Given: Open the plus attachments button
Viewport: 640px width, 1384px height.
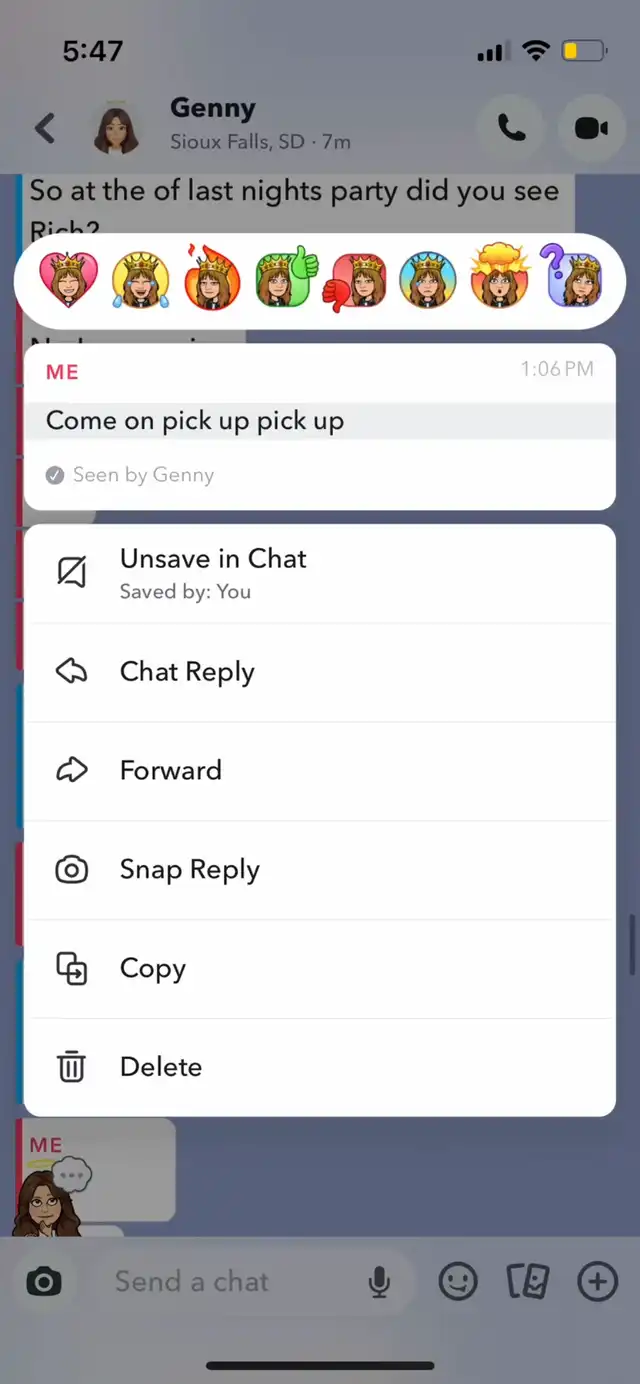Looking at the screenshot, I should click(598, 1282).
